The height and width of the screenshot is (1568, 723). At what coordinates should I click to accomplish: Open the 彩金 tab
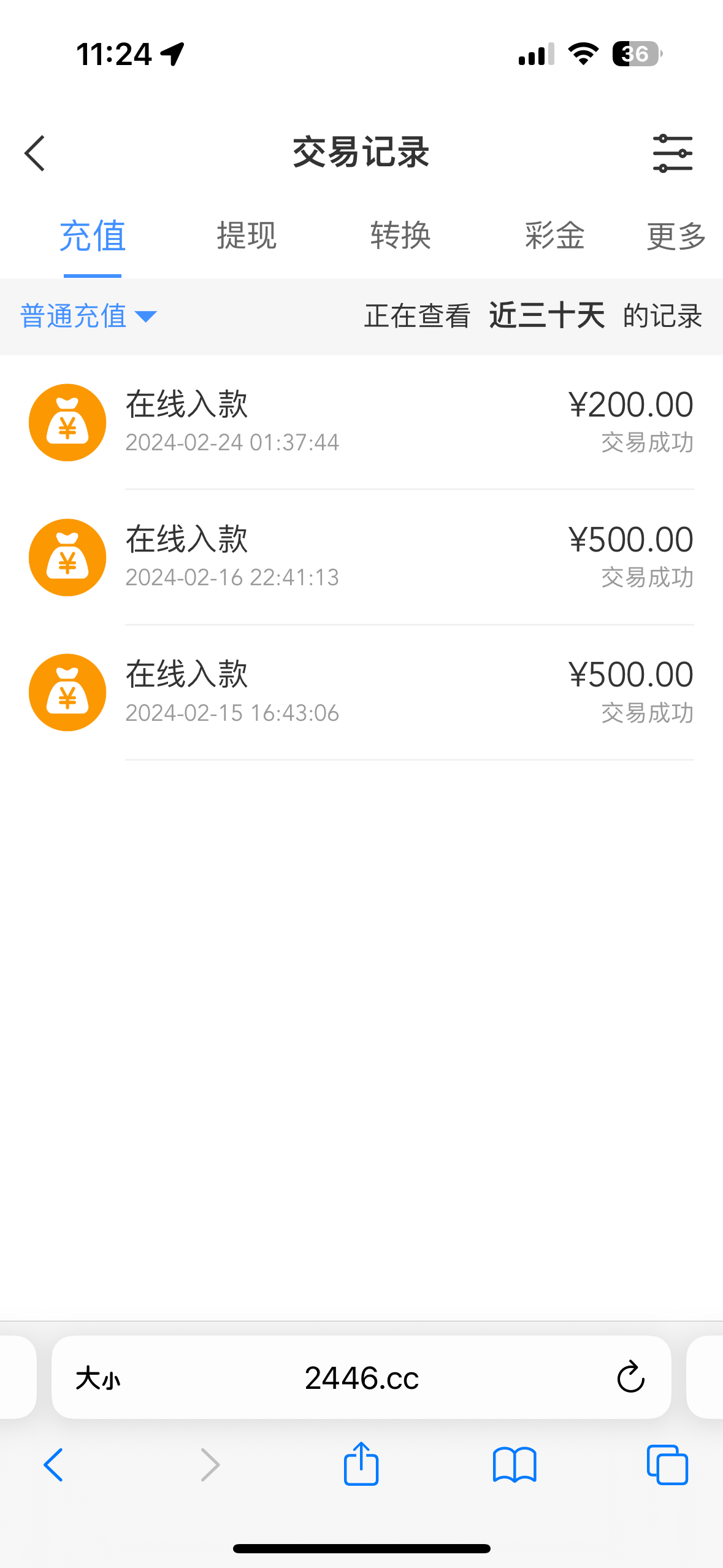coord(554,236)
